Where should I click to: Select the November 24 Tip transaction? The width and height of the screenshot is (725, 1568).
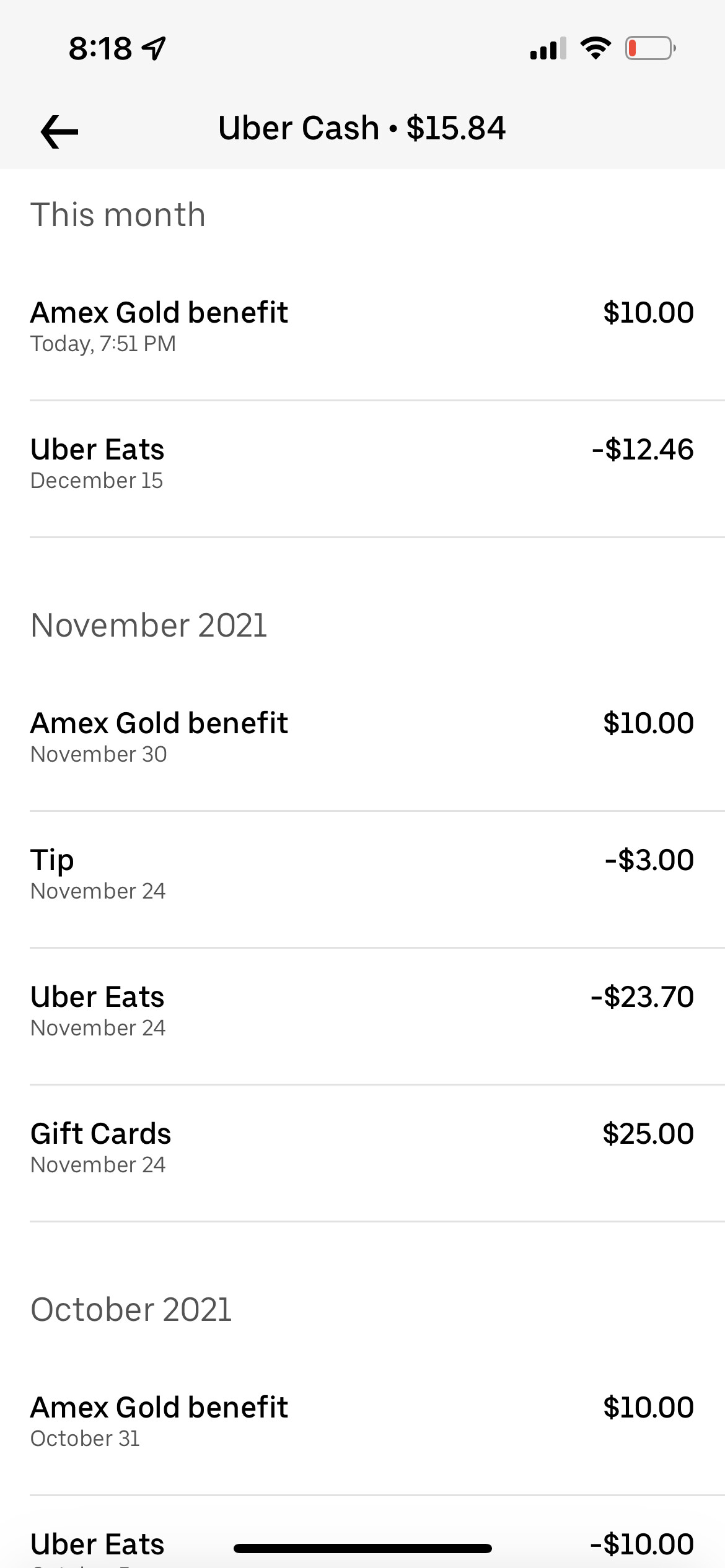coord(362,874)
